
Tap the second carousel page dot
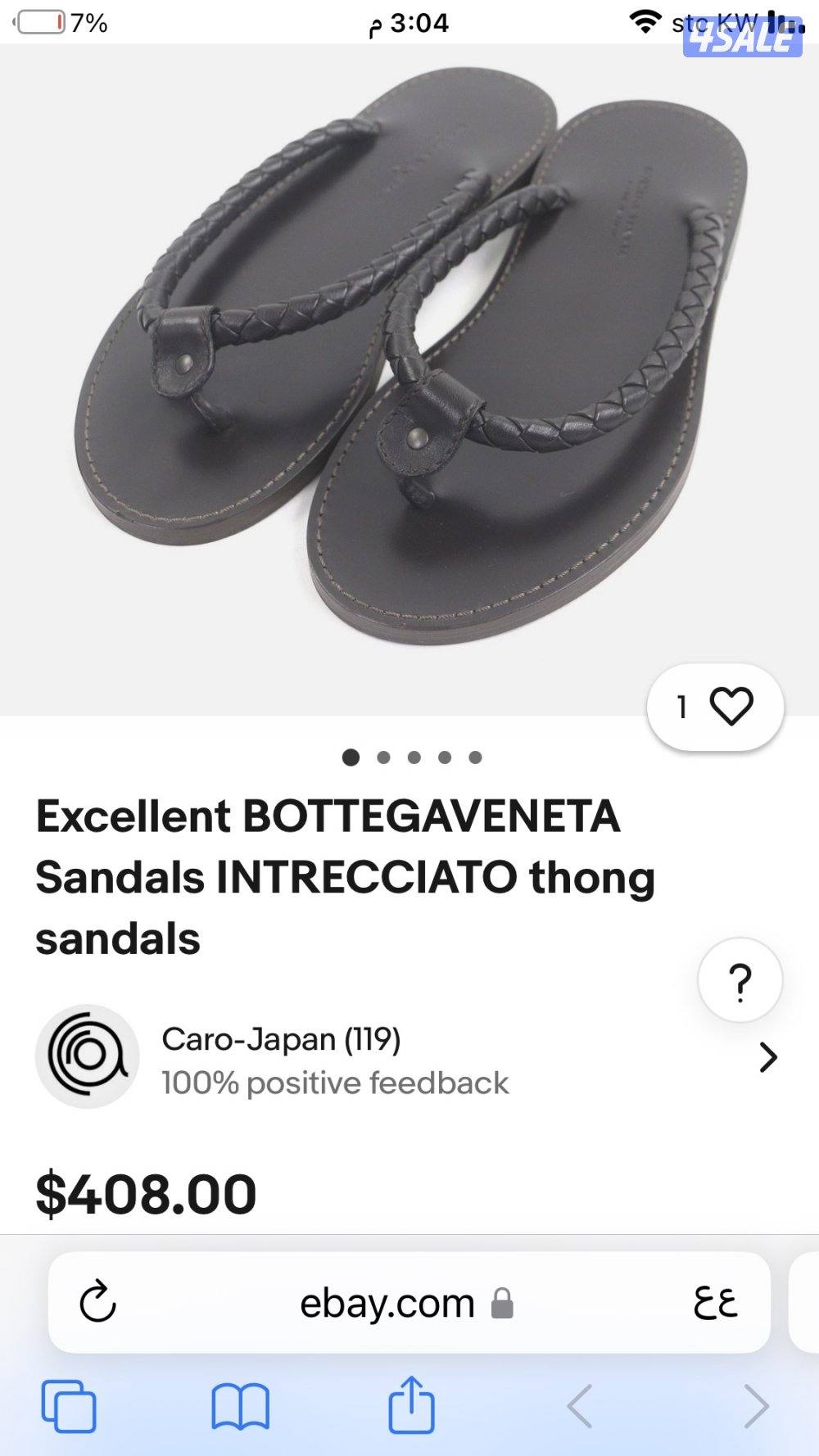click(382, 758)
